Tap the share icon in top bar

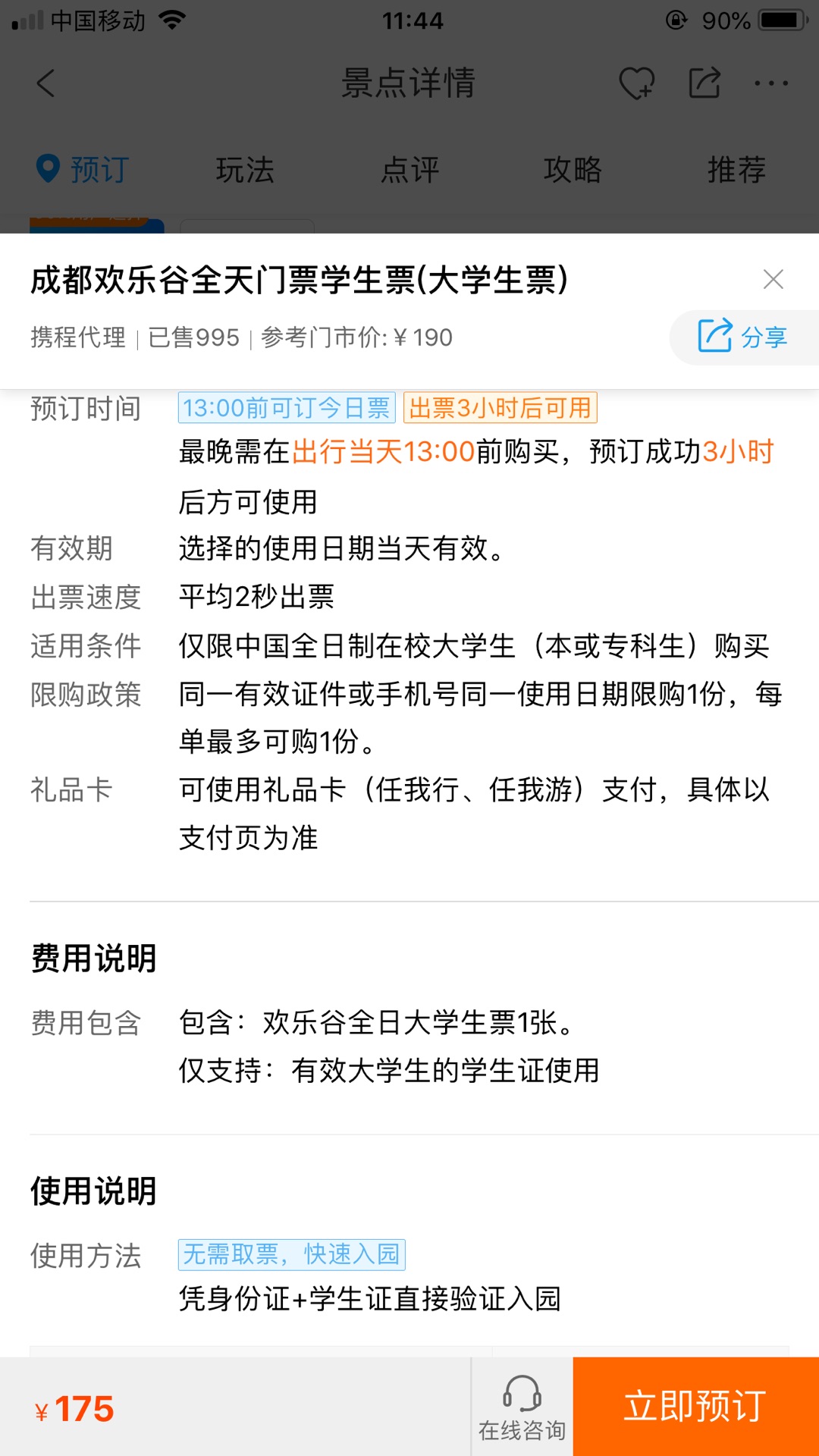704,83
